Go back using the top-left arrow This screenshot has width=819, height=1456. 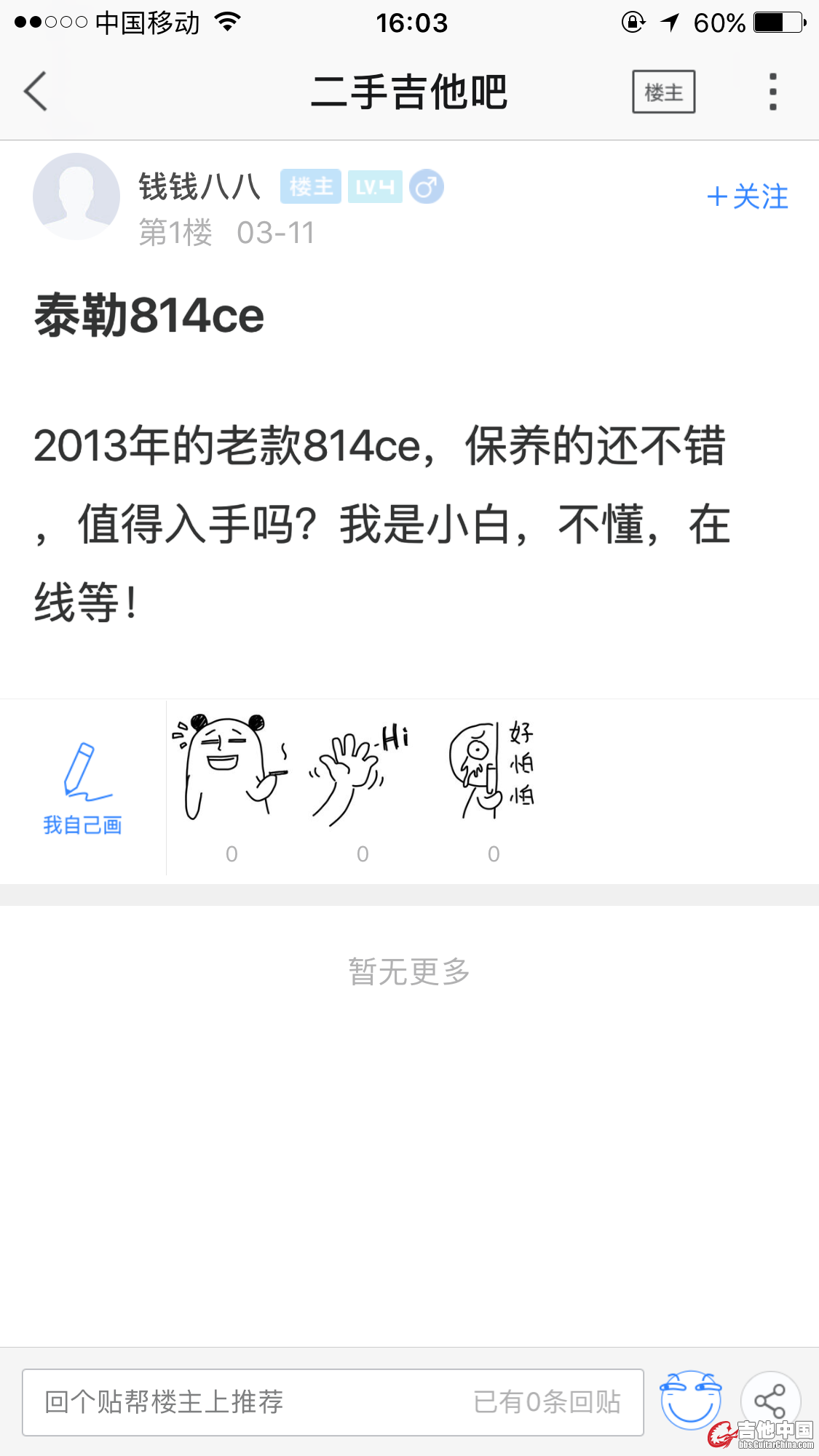36,92
